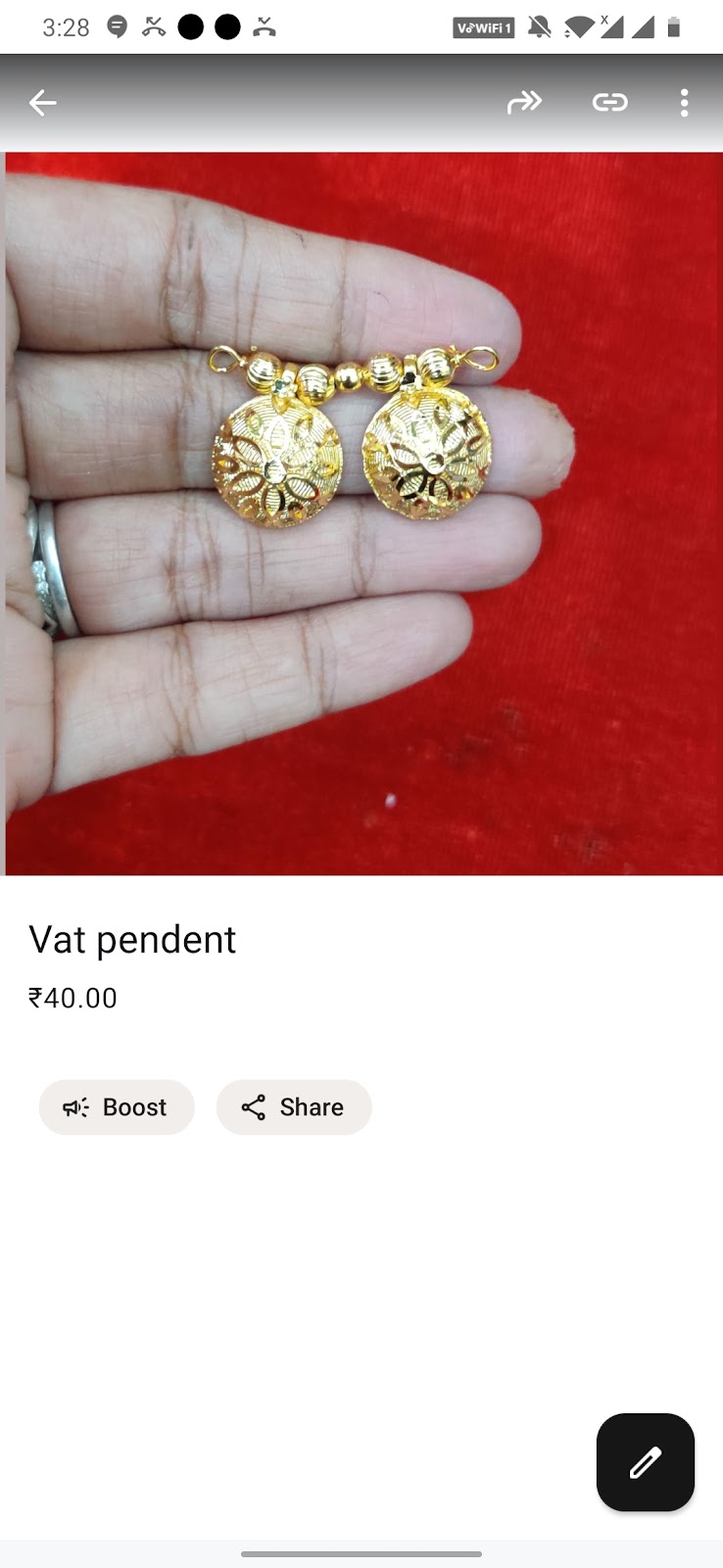Tap the navigation handle at screen bottom

tap(361, 1553)
